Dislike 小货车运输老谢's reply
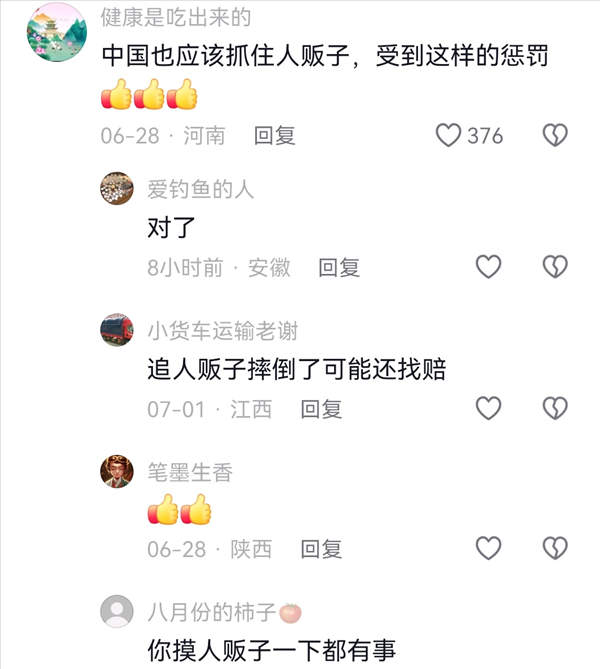Viewport: 600px width, 669px height. (555, 408)
